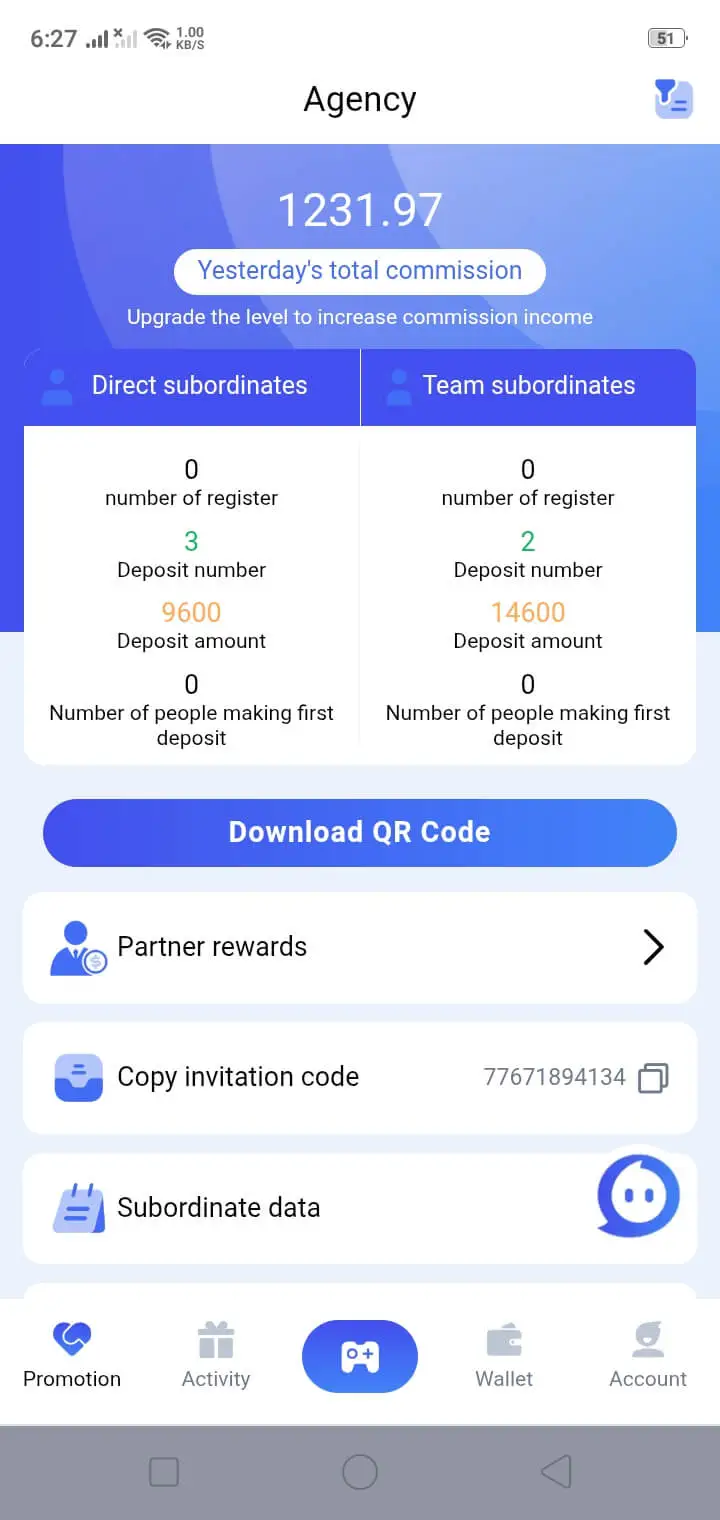Switch to the Activity tab
This screenshot has width=720, height=1520.
pyautogui.click(x=216, y=1355)
